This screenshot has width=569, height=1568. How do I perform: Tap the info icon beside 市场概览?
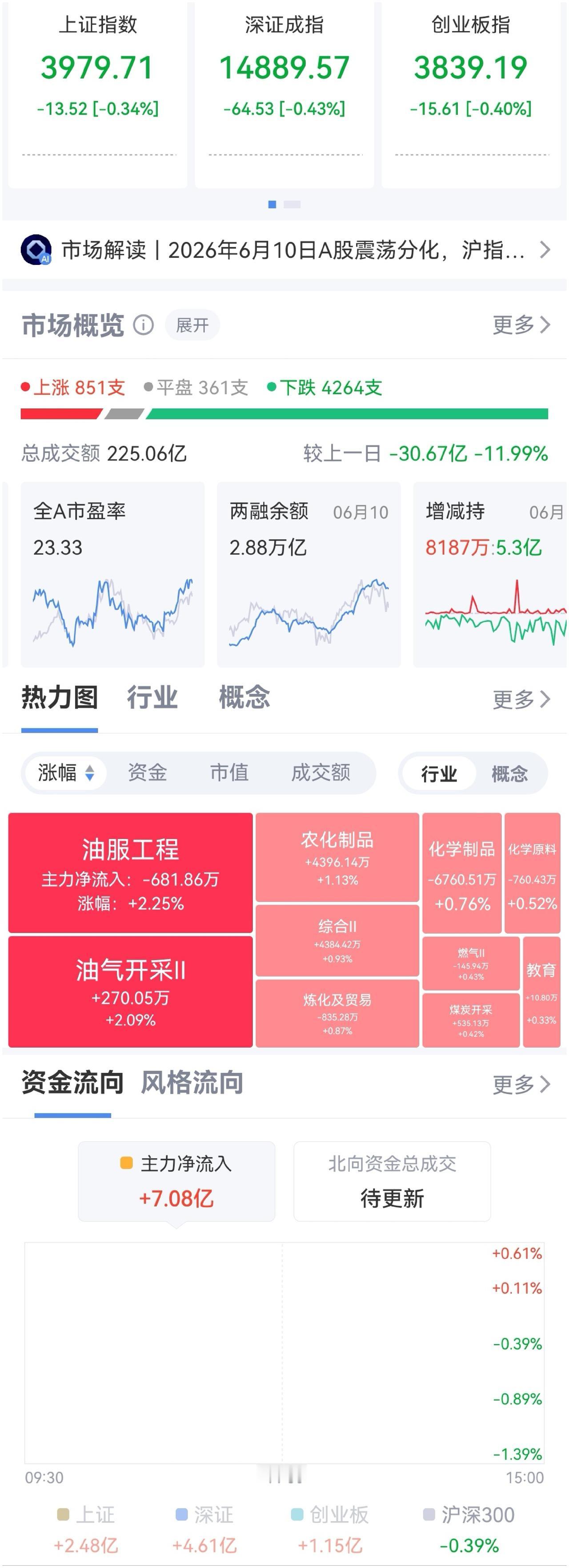[x=144, y=325]
